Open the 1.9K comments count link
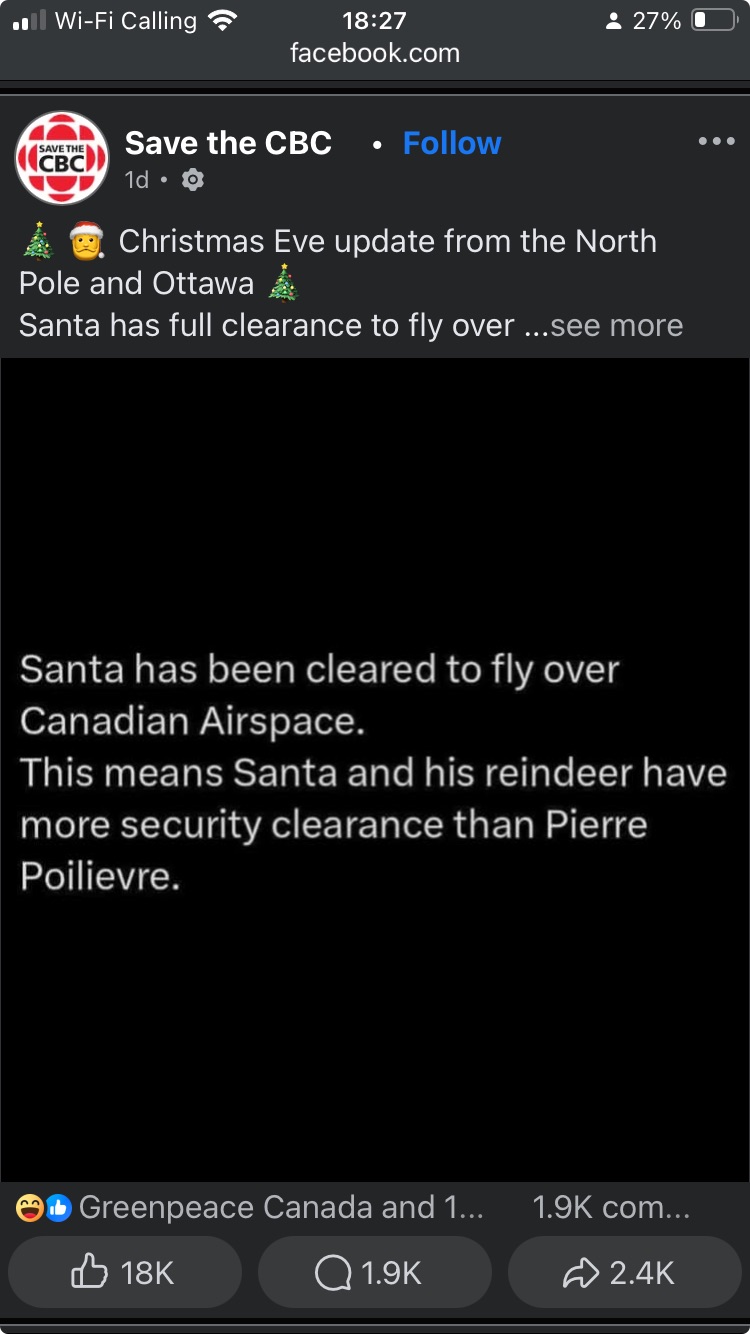 [610, 1207]
